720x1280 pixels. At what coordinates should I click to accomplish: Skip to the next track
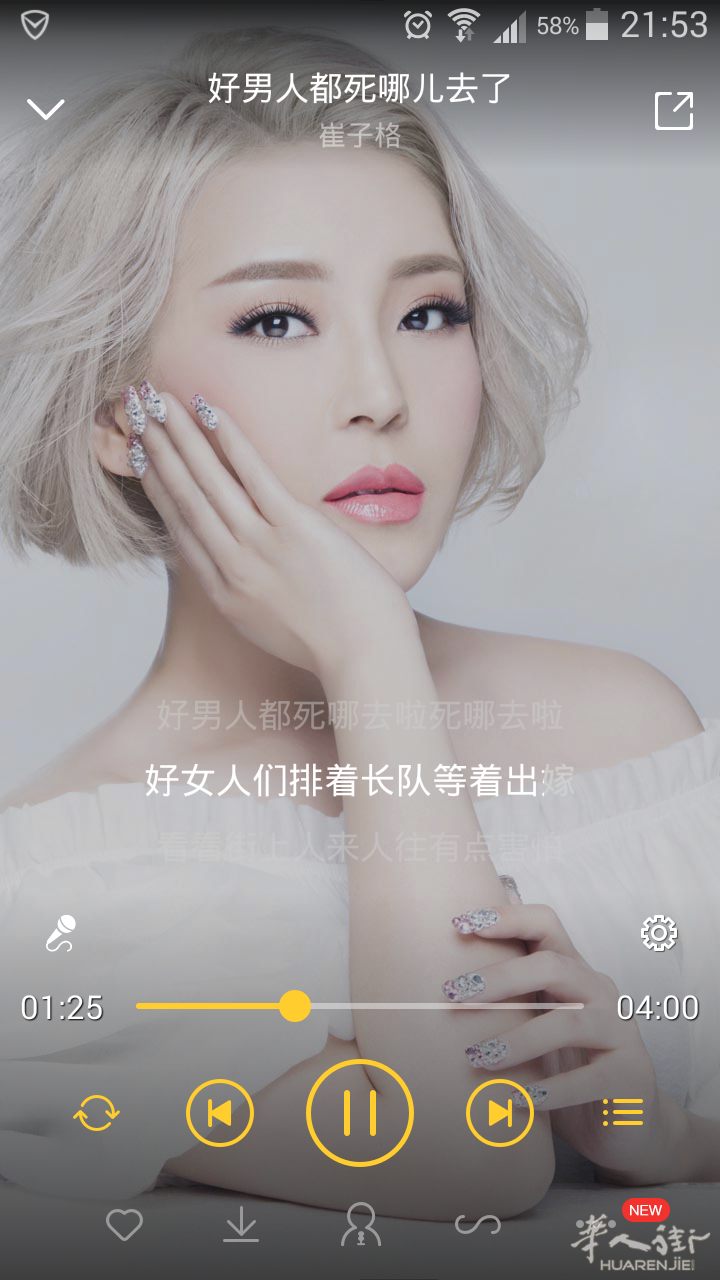click(x=499, y=1113)
